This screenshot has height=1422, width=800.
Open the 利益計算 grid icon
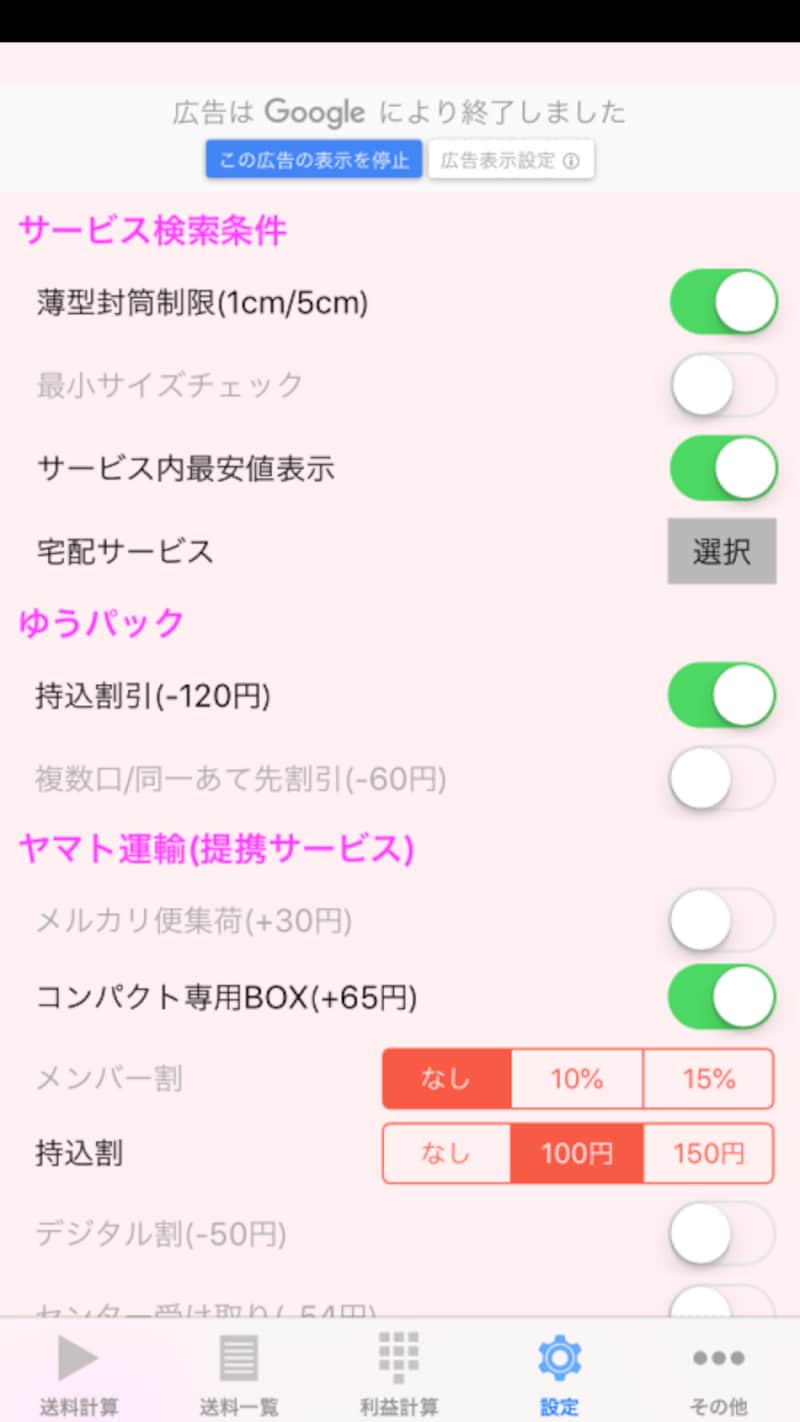click(x=398, y=1358)
